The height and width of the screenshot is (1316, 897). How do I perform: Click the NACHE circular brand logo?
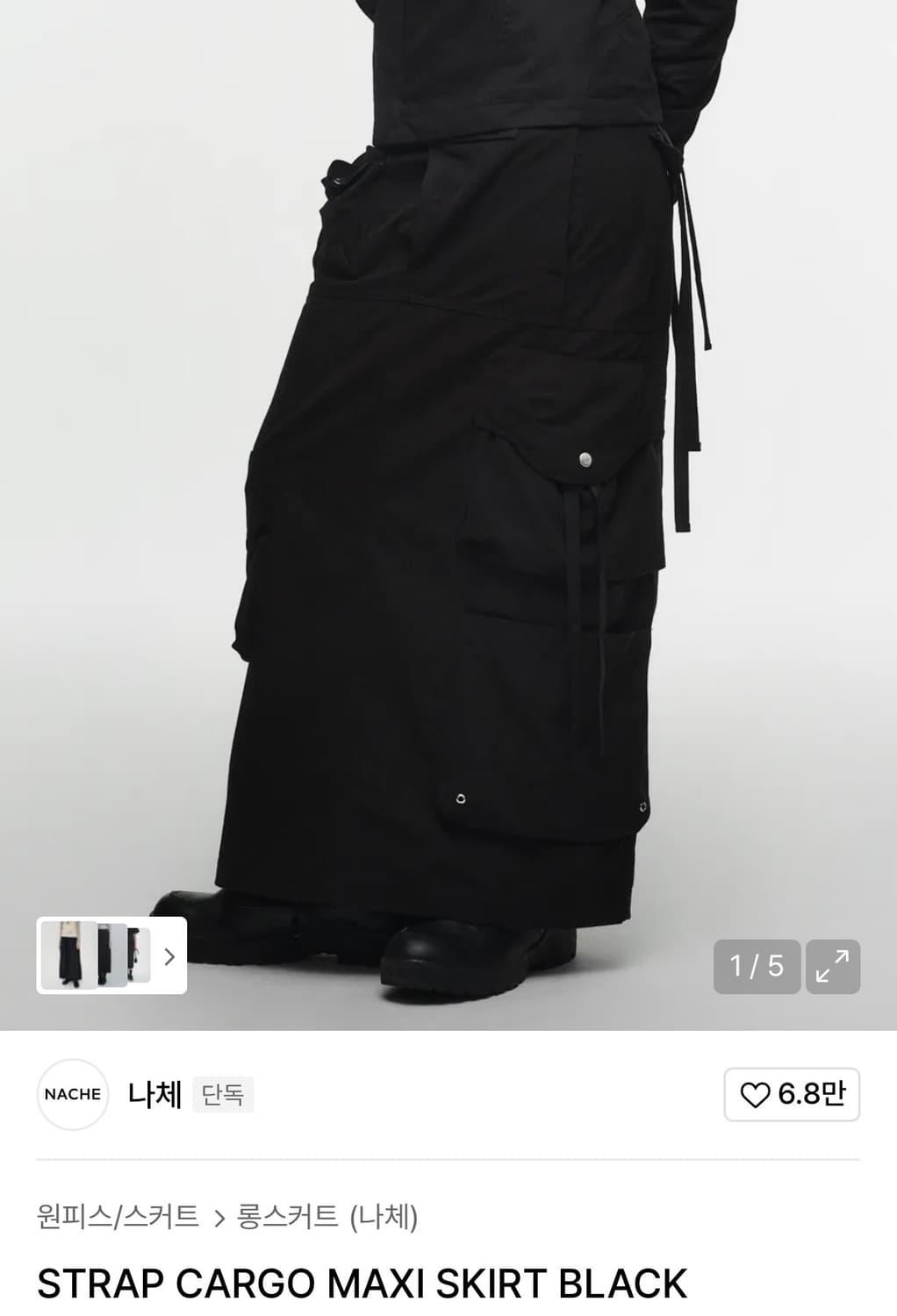(x=72, y=1094)
